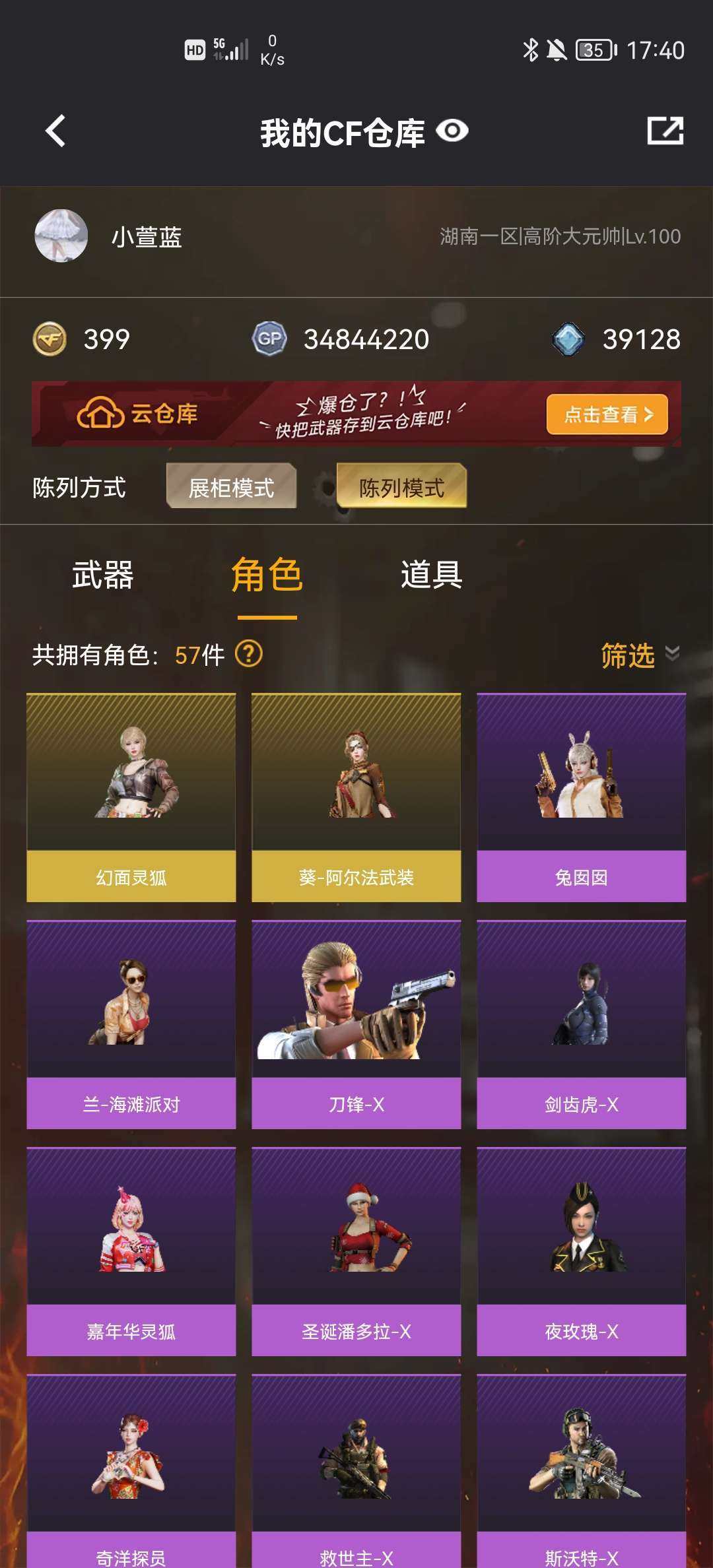The height and width of the screenshot is (1568, 713).
Task: Open help icon beside 57件
Action: (249, 654)
